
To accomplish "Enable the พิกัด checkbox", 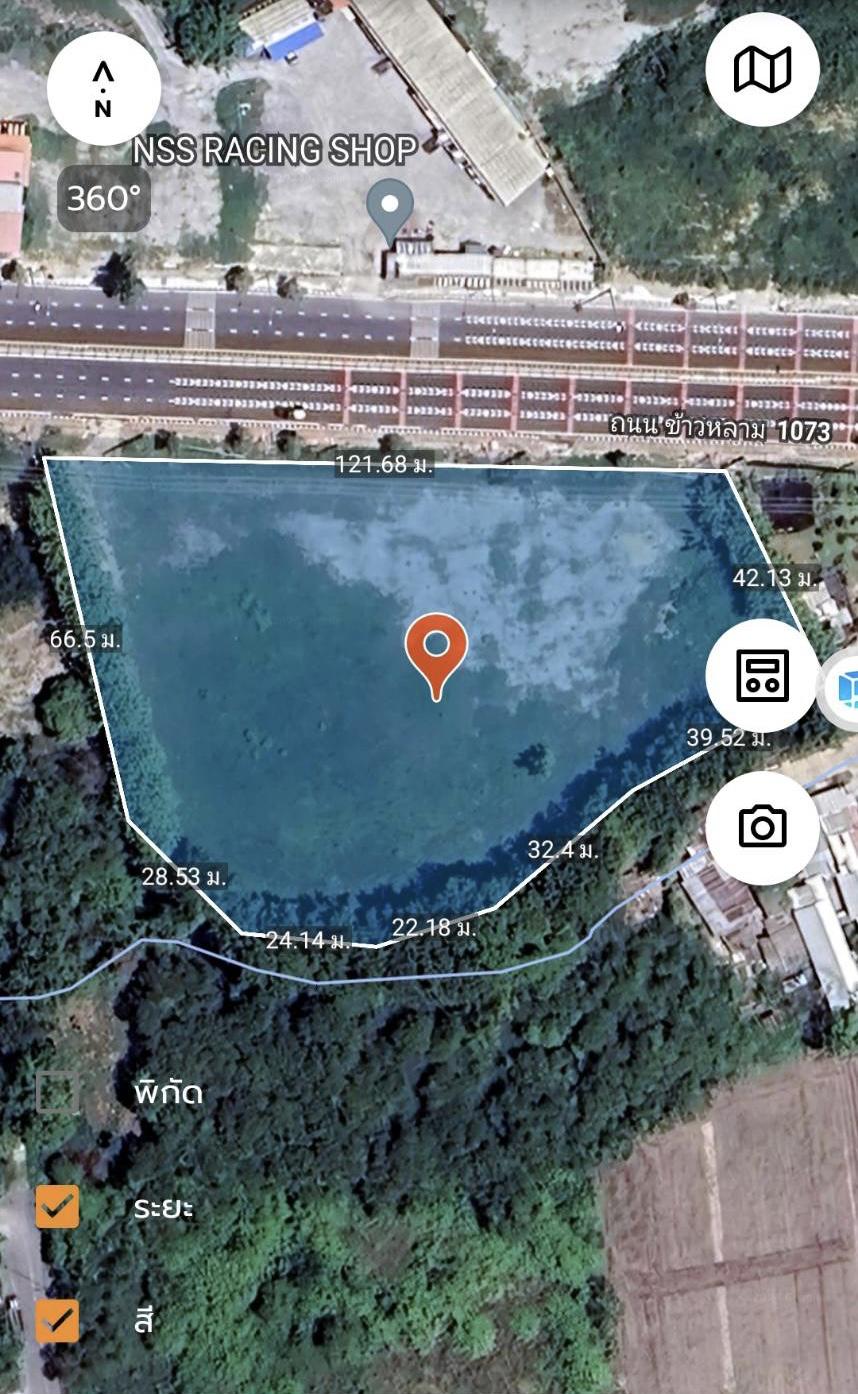I will click(57, 1091).
